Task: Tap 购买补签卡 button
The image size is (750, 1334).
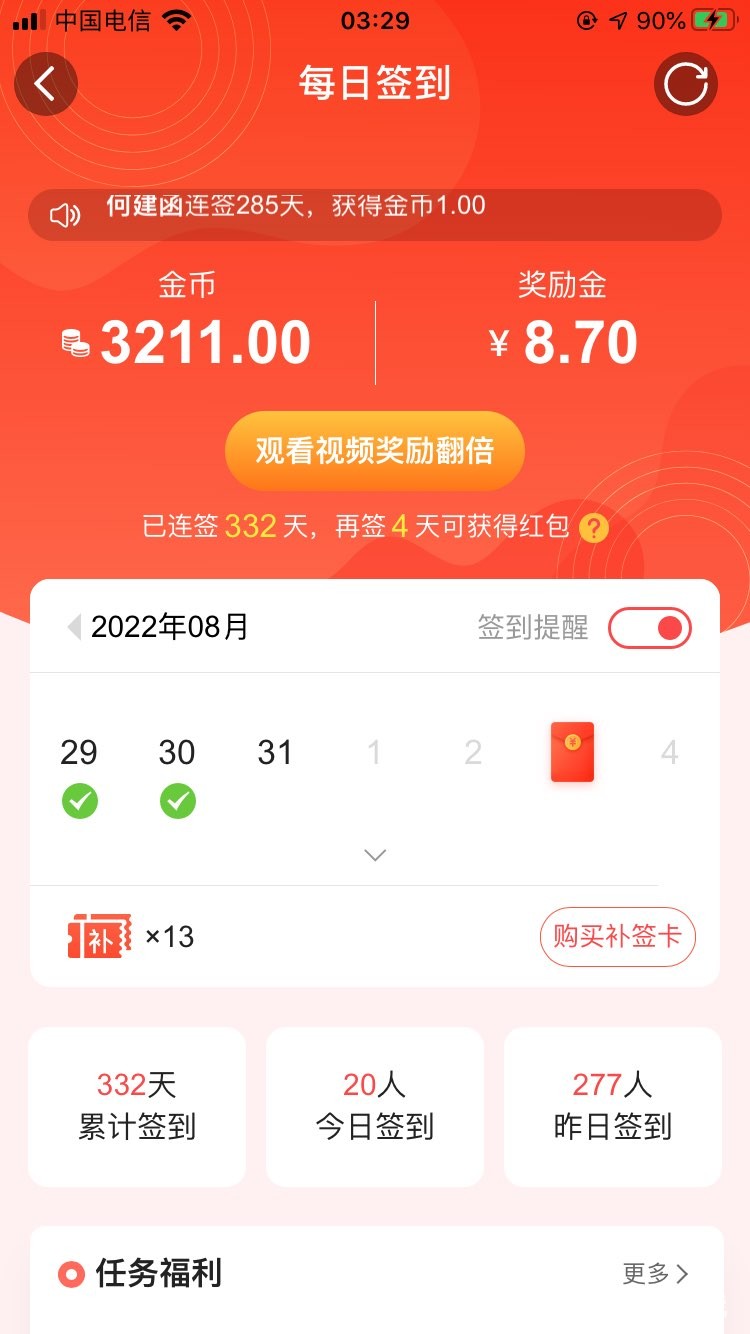Action: pyautogui.click(x=617, y=937)
